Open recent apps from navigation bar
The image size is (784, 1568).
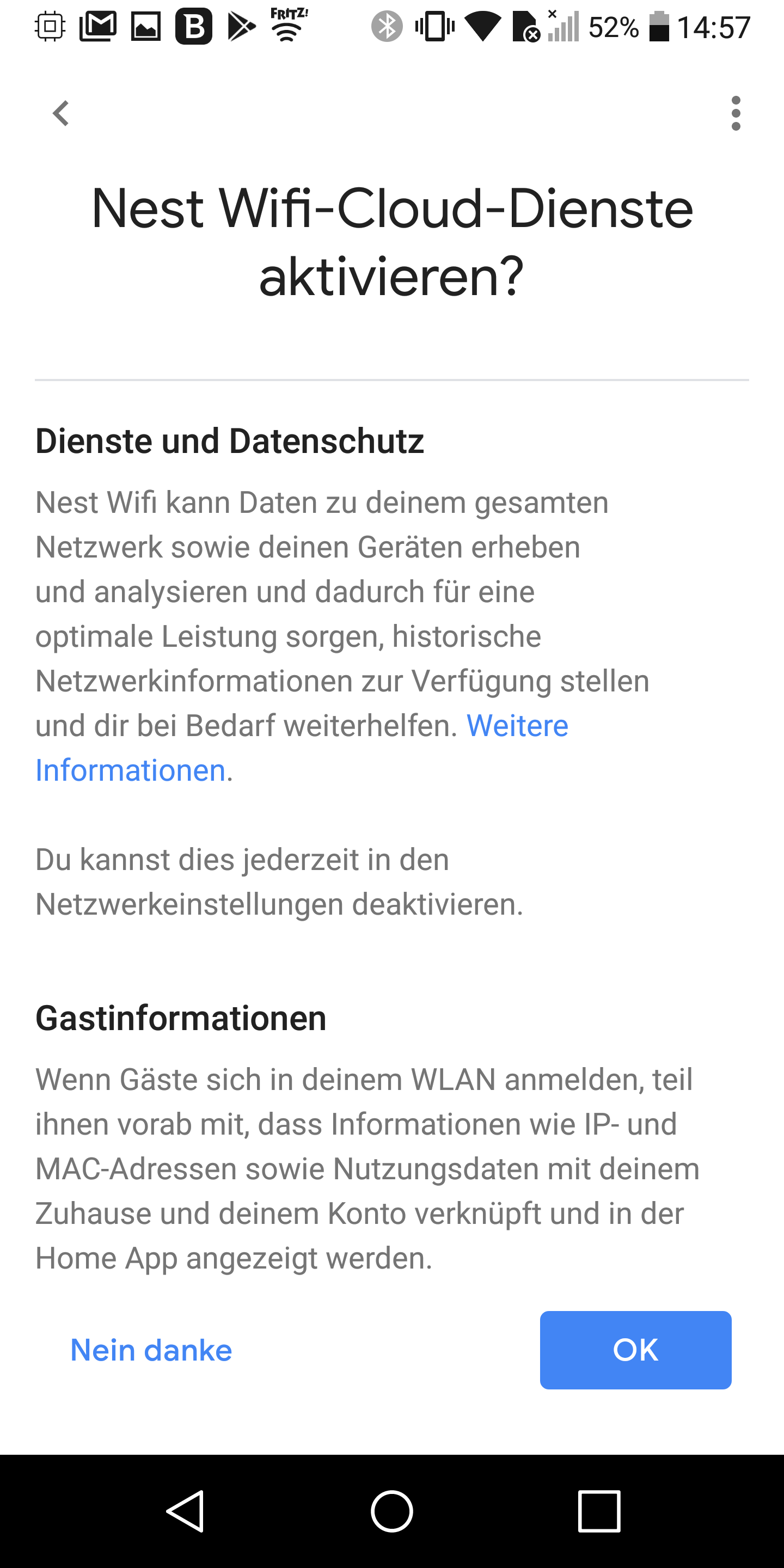click(599, 1511)
